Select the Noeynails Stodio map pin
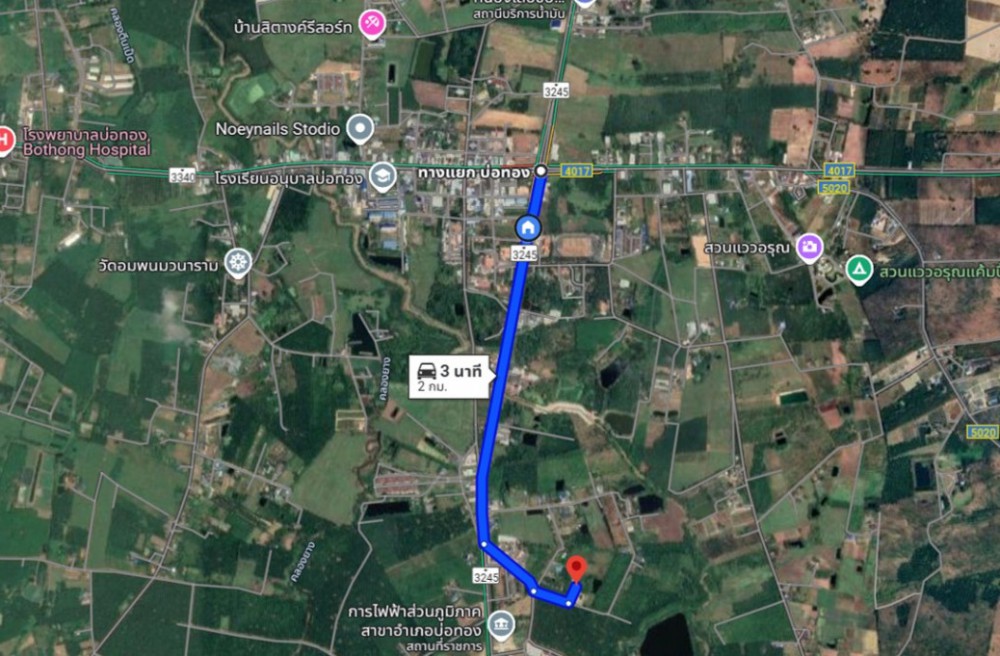Image resolution: width=1000 pixels, height=656 pixels. pyautogui.click(x=360, y=128)
